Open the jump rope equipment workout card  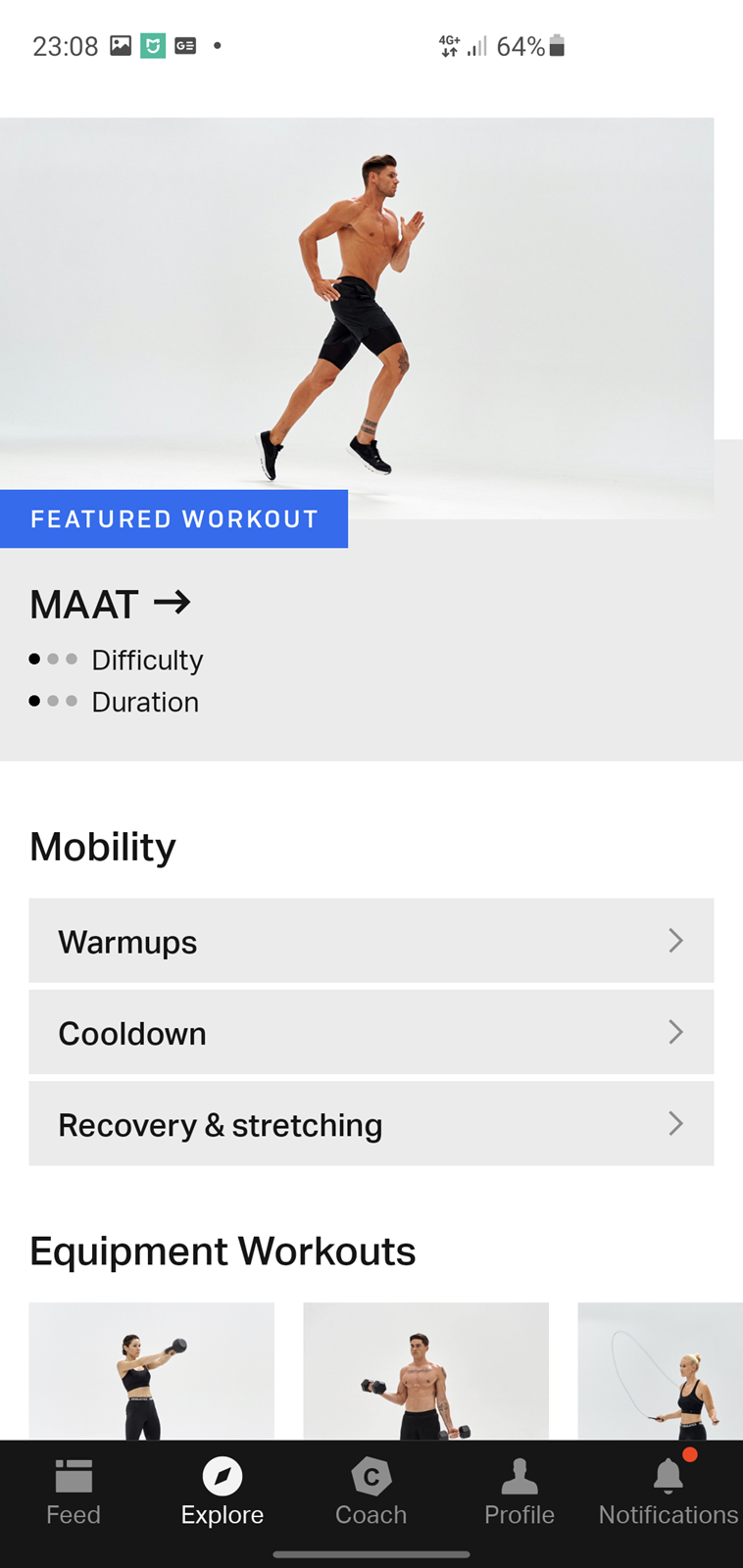pyautogui.click(x=661, y=1371)
